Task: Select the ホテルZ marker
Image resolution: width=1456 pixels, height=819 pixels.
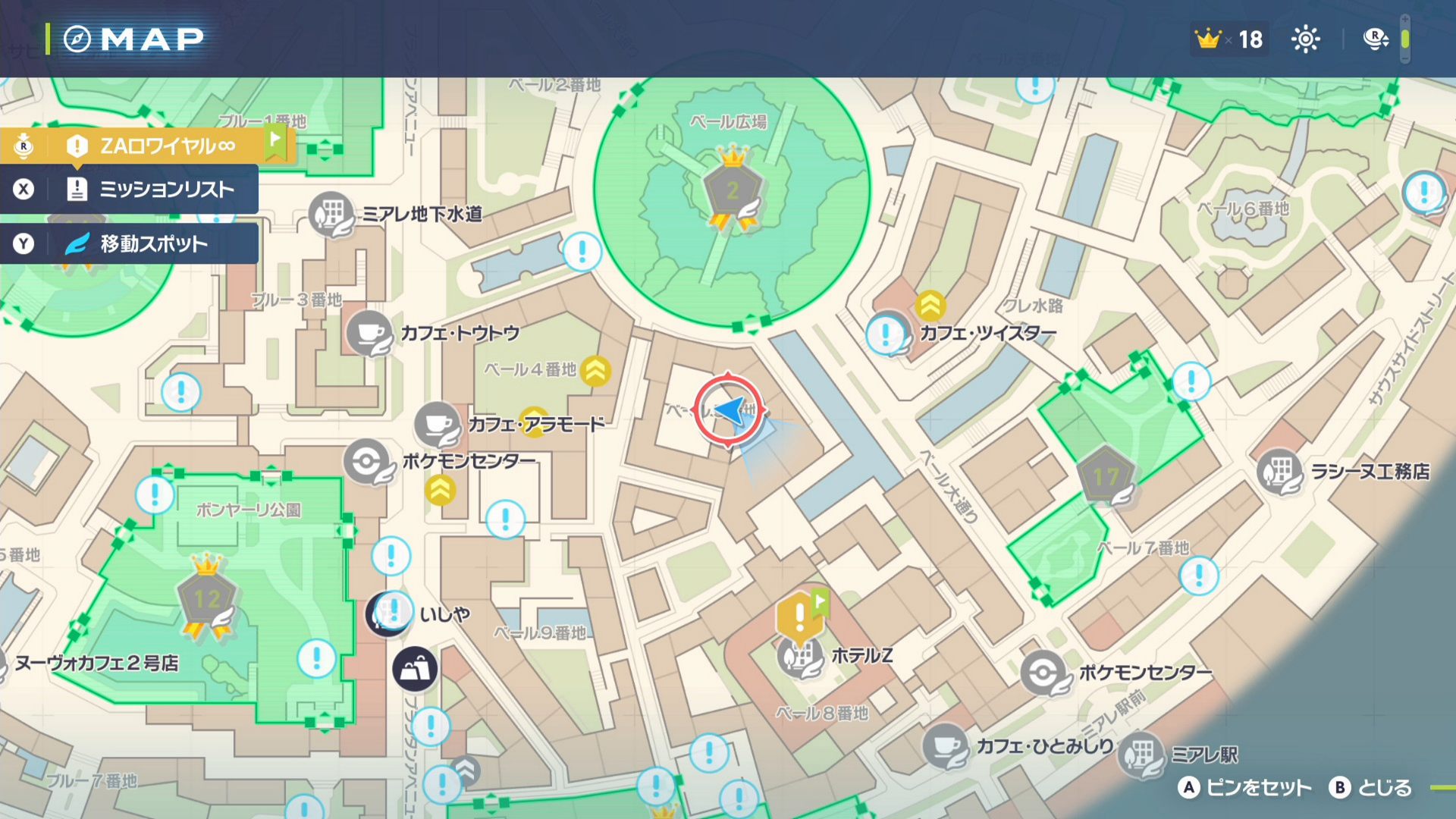Action: (801, 656)
